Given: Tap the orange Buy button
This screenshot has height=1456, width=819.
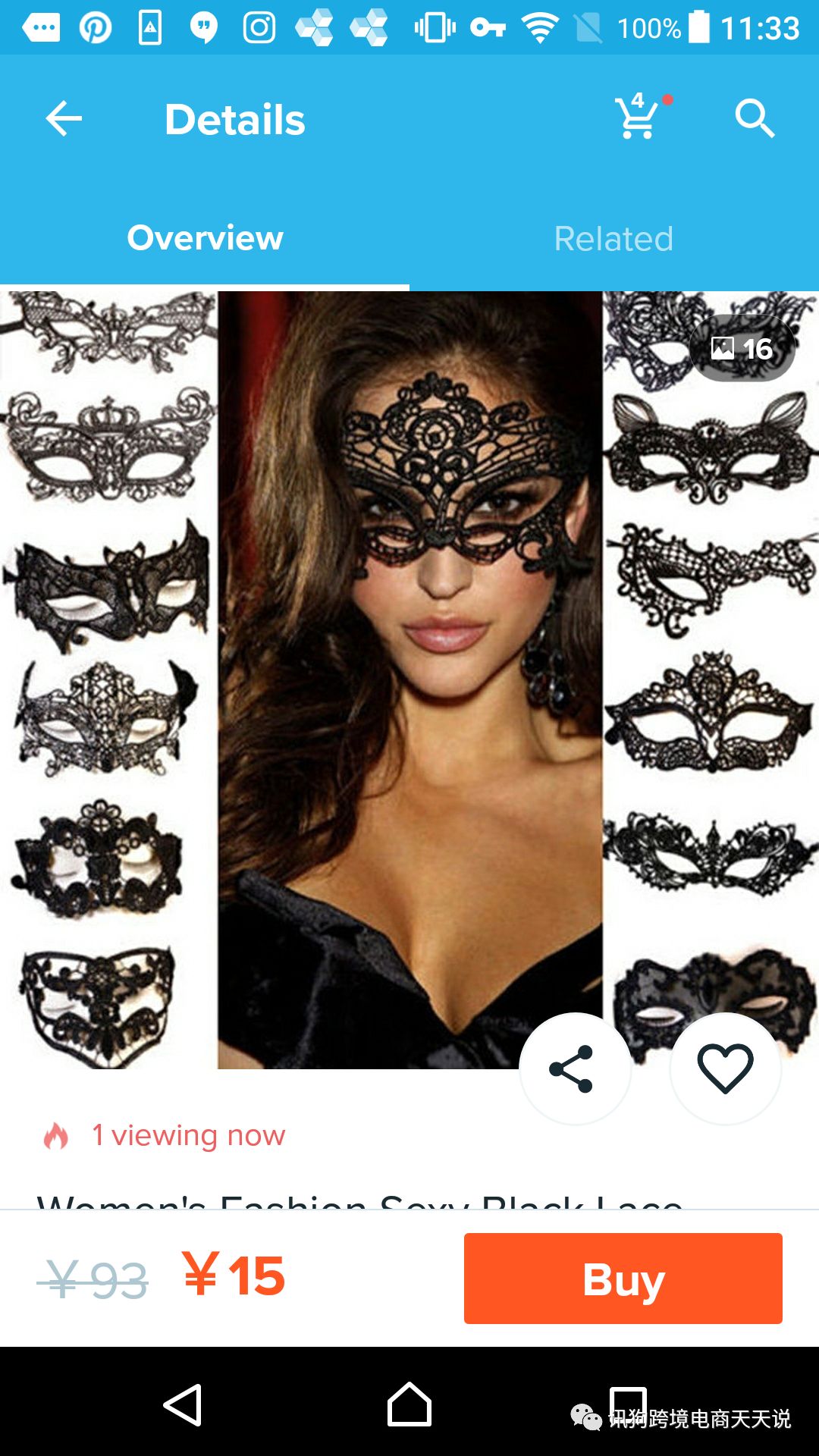Looking at the screenshot, I should [x=623, y=1279].
